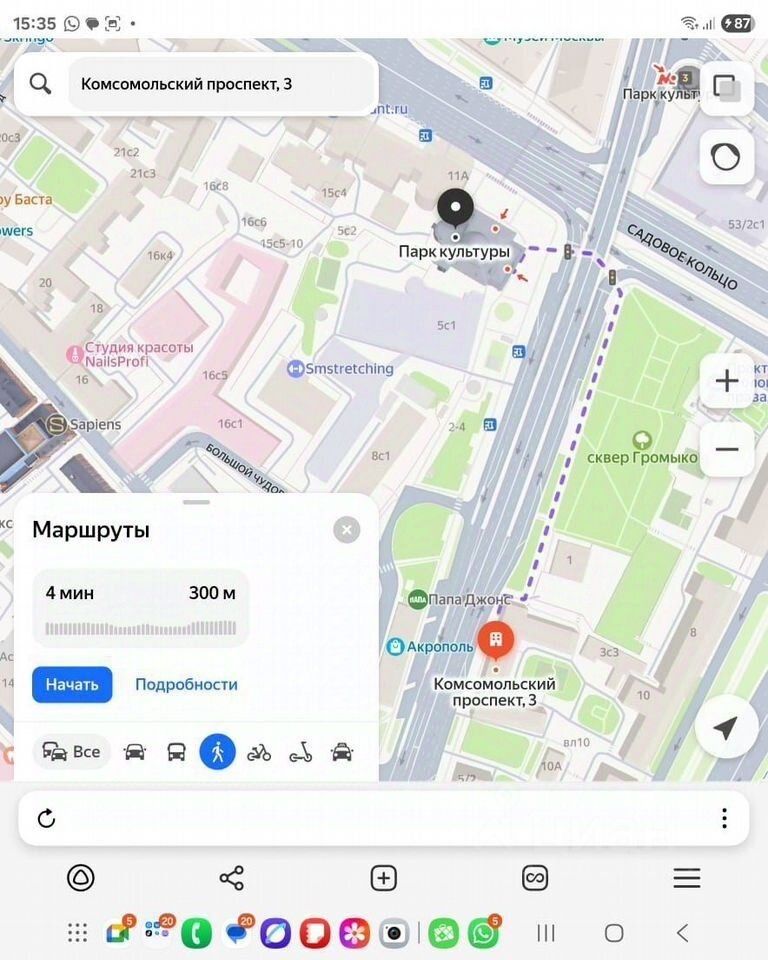Viewport: 768px width, 960px height.
Task: Switch to bicycle route mode
Action: (259, 752)
